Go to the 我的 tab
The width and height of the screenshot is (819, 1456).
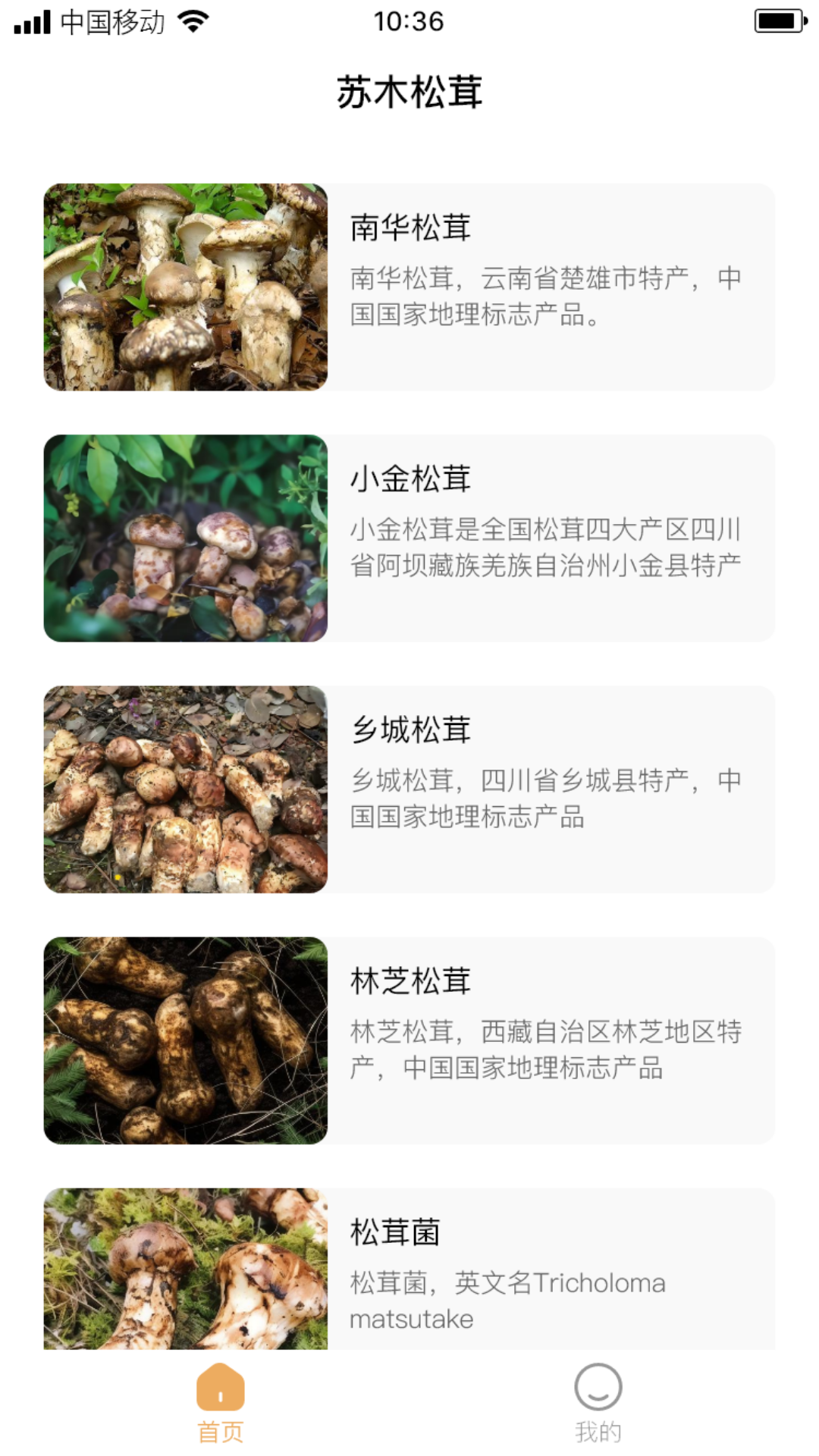tap(598, 1402)
